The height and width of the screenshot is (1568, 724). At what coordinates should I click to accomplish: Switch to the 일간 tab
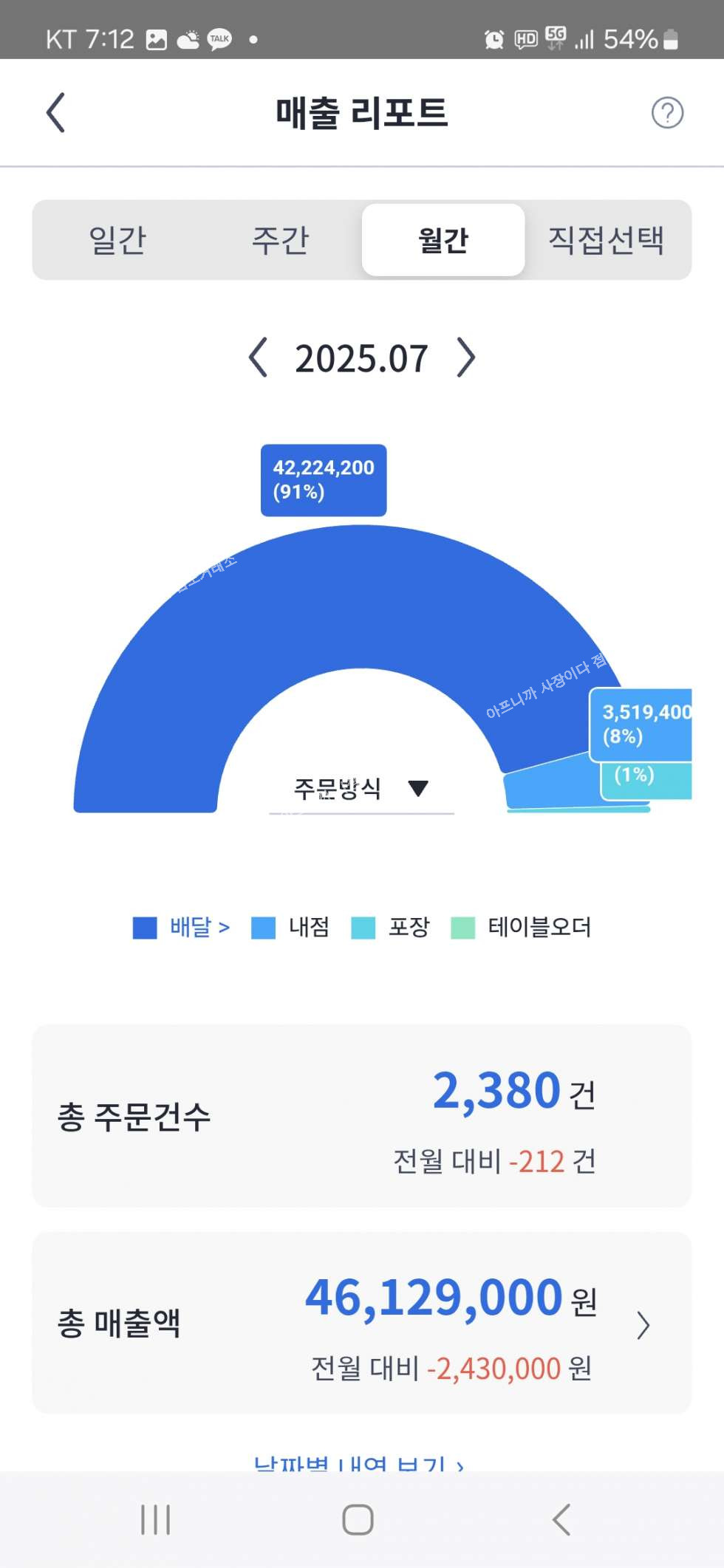117,240
